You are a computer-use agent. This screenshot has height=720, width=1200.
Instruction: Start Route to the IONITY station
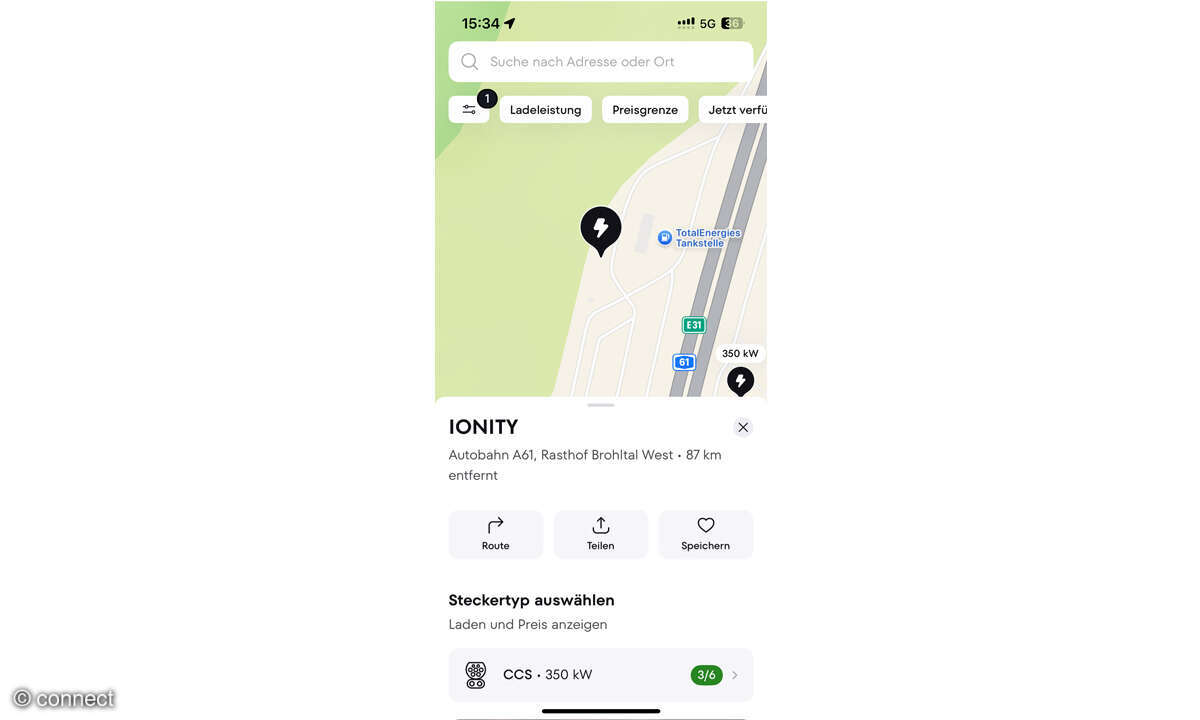495,534
